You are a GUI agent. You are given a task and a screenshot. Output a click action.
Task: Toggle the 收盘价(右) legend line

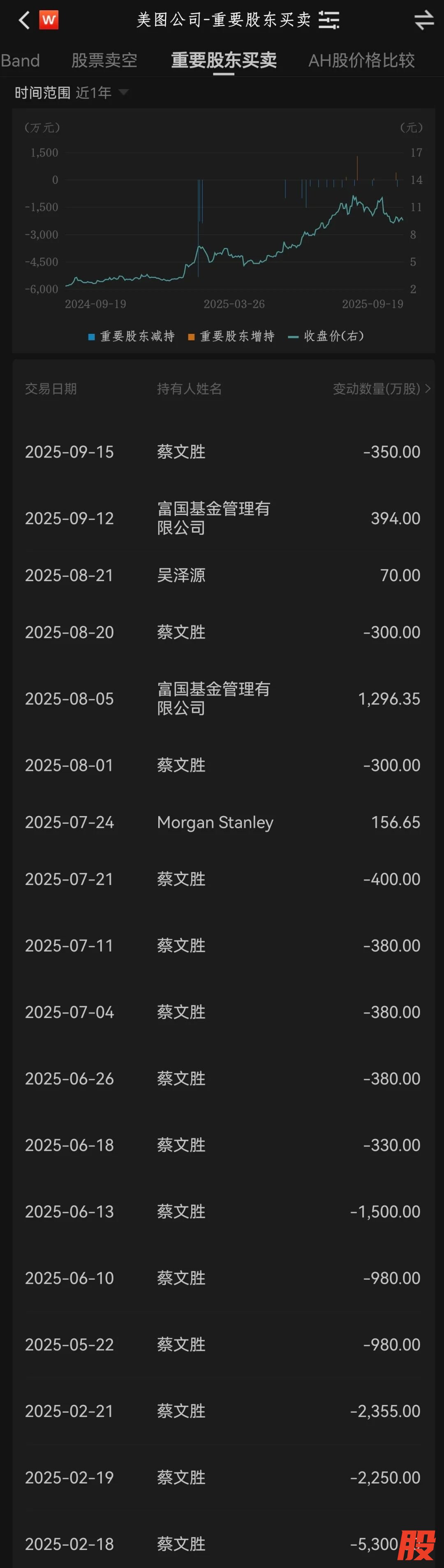[326, 336]
